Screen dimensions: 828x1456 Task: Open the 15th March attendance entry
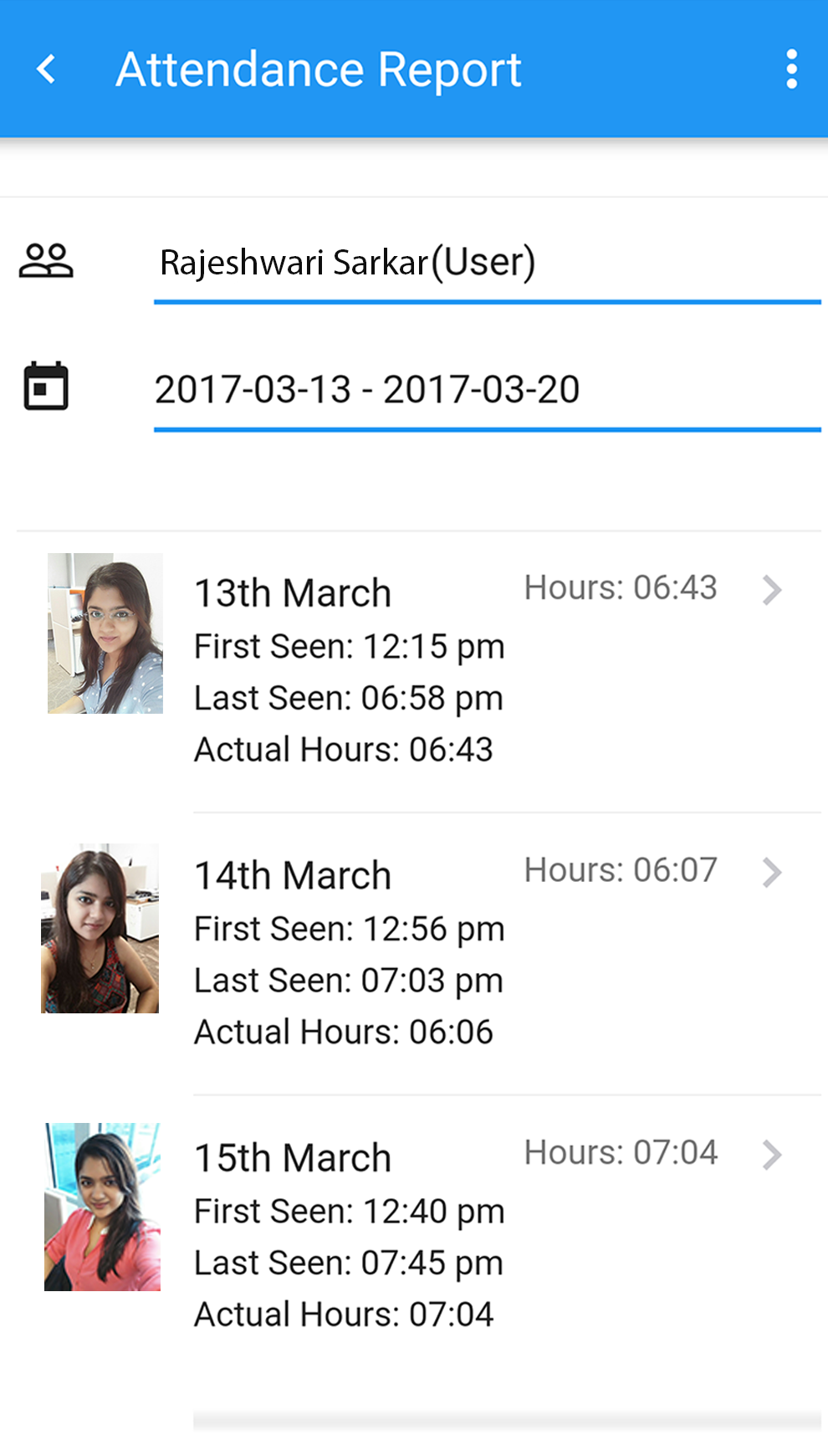pyautogui.click(x=771, y=1156)
